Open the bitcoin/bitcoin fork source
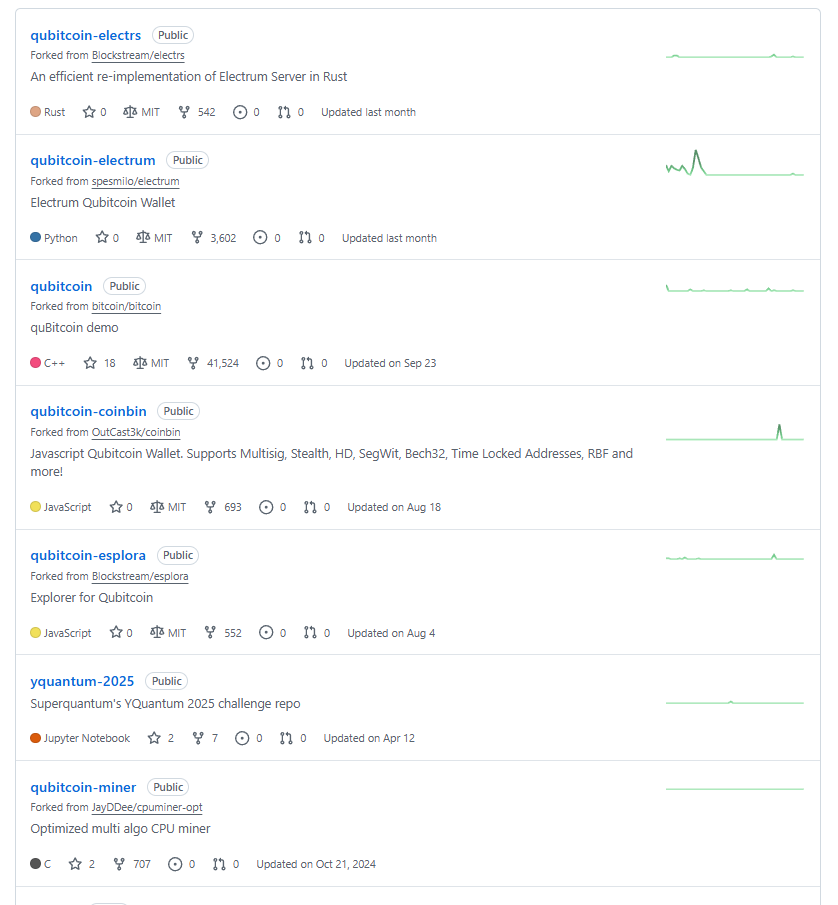This screenshot has height=905, width=838. tap(126, 307)
